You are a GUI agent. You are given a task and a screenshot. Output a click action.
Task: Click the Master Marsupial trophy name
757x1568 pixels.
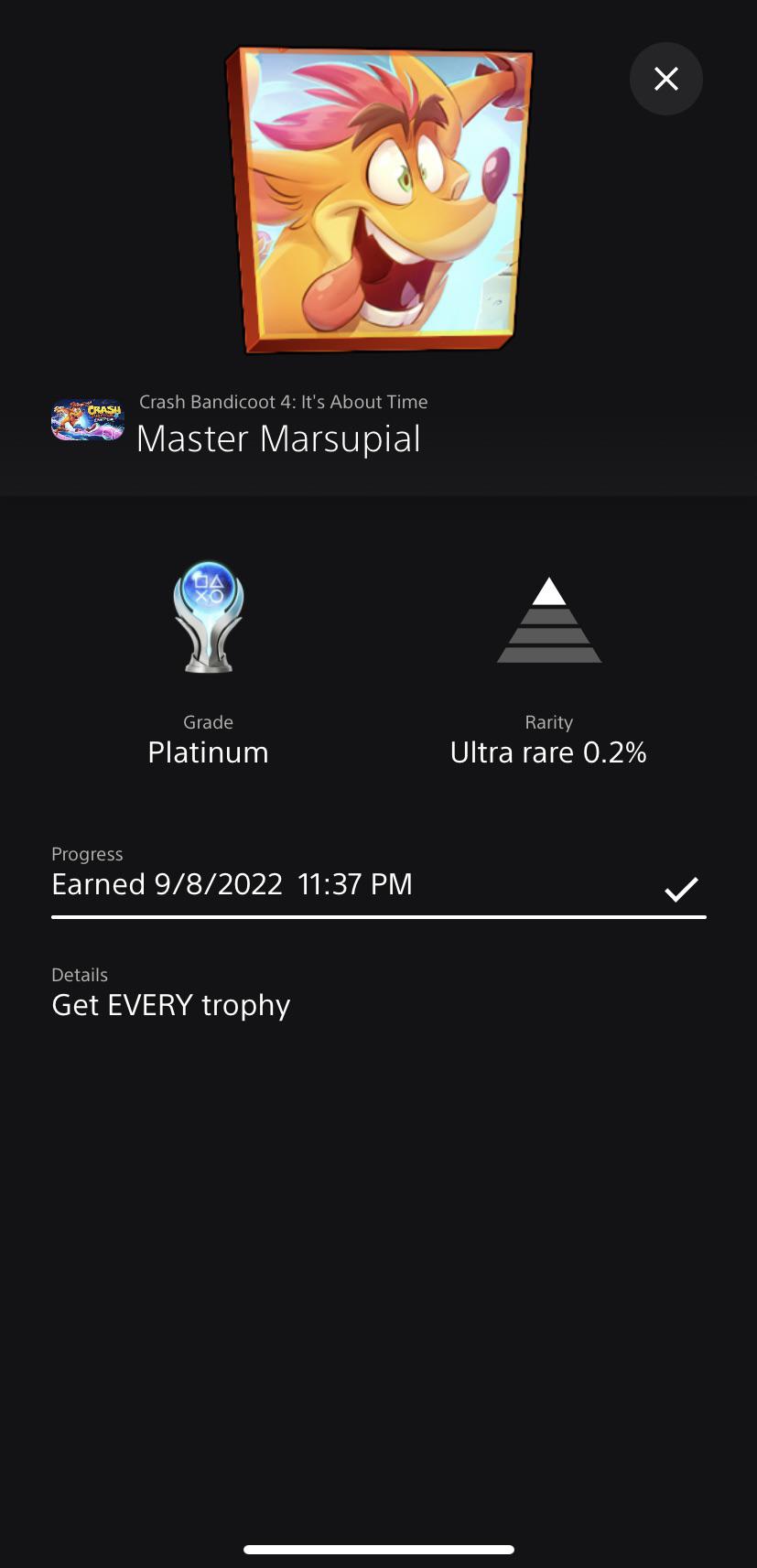[x=278, y=438]
